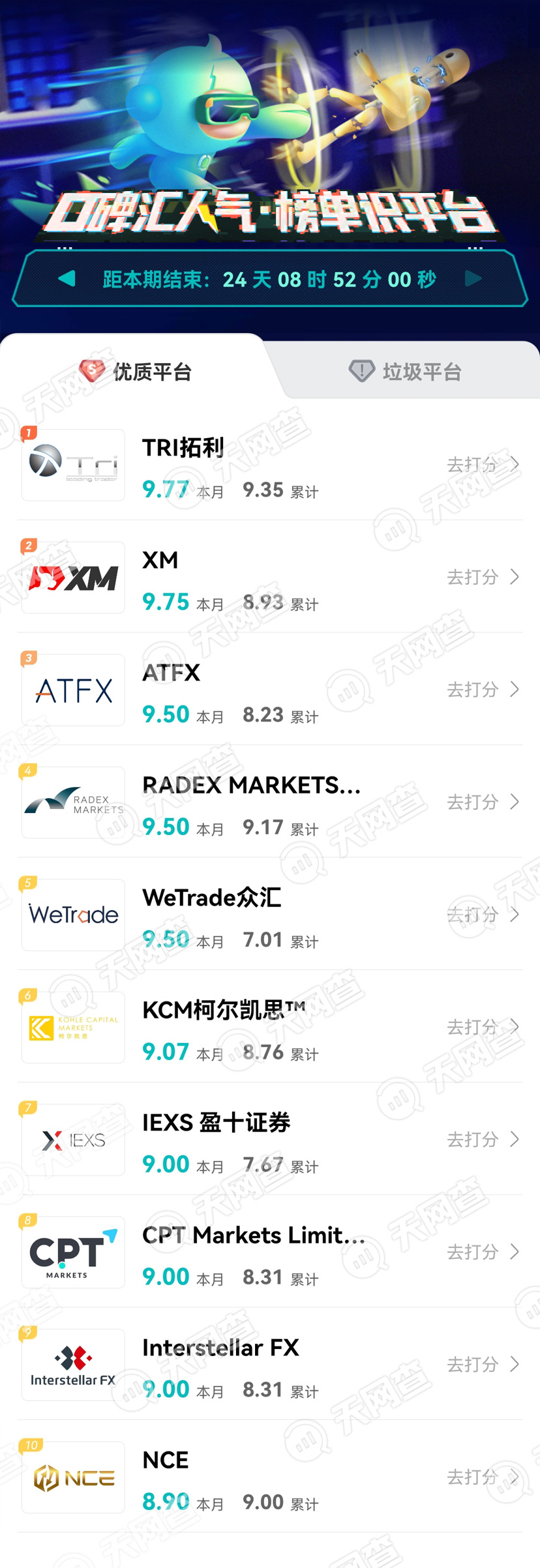The height and width of the screenshot is (1568, 540).
Task: Switch to the 垃圾平台 tab
Action: tap(405, 372)
